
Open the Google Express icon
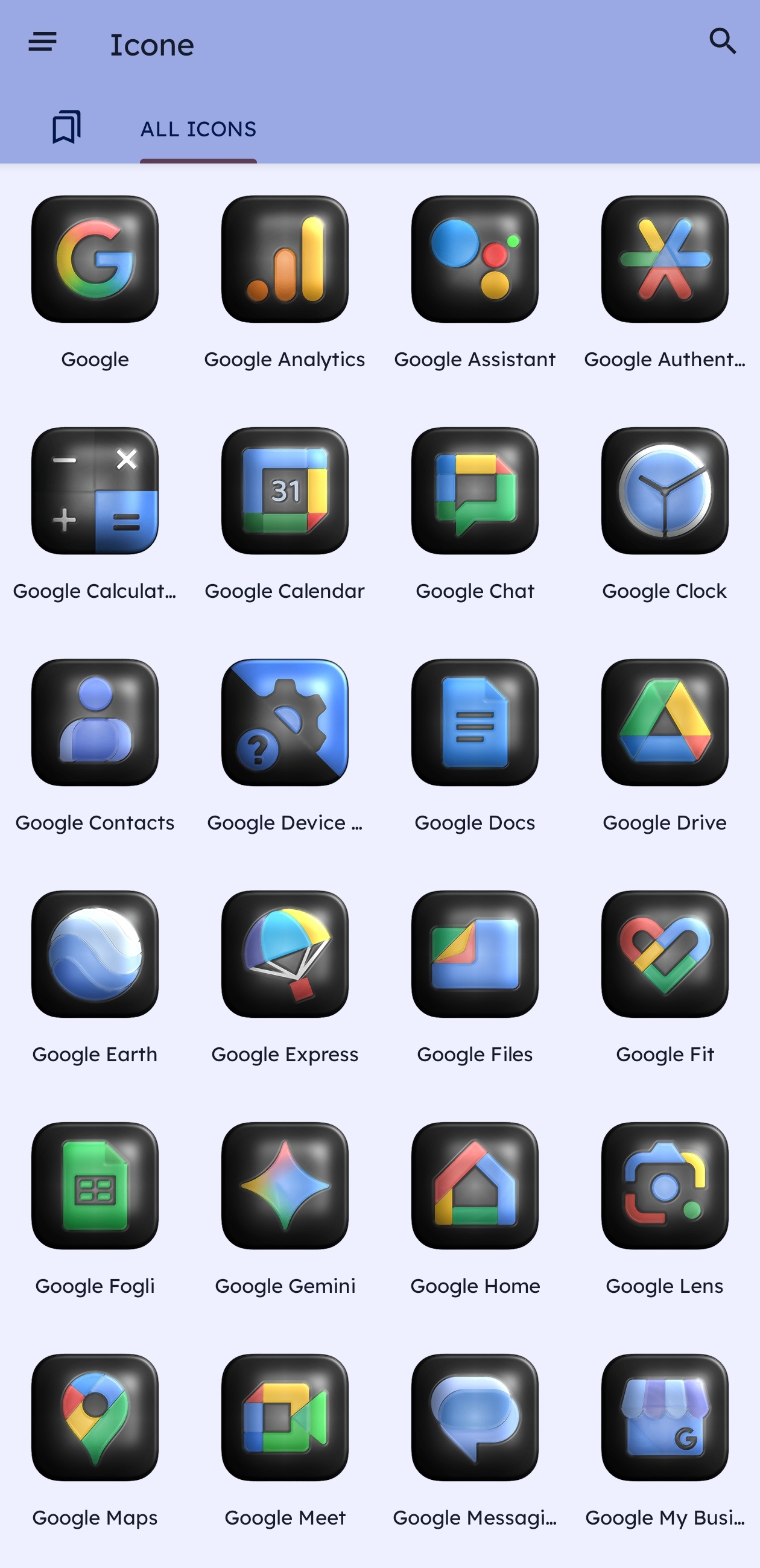(285, 954)
